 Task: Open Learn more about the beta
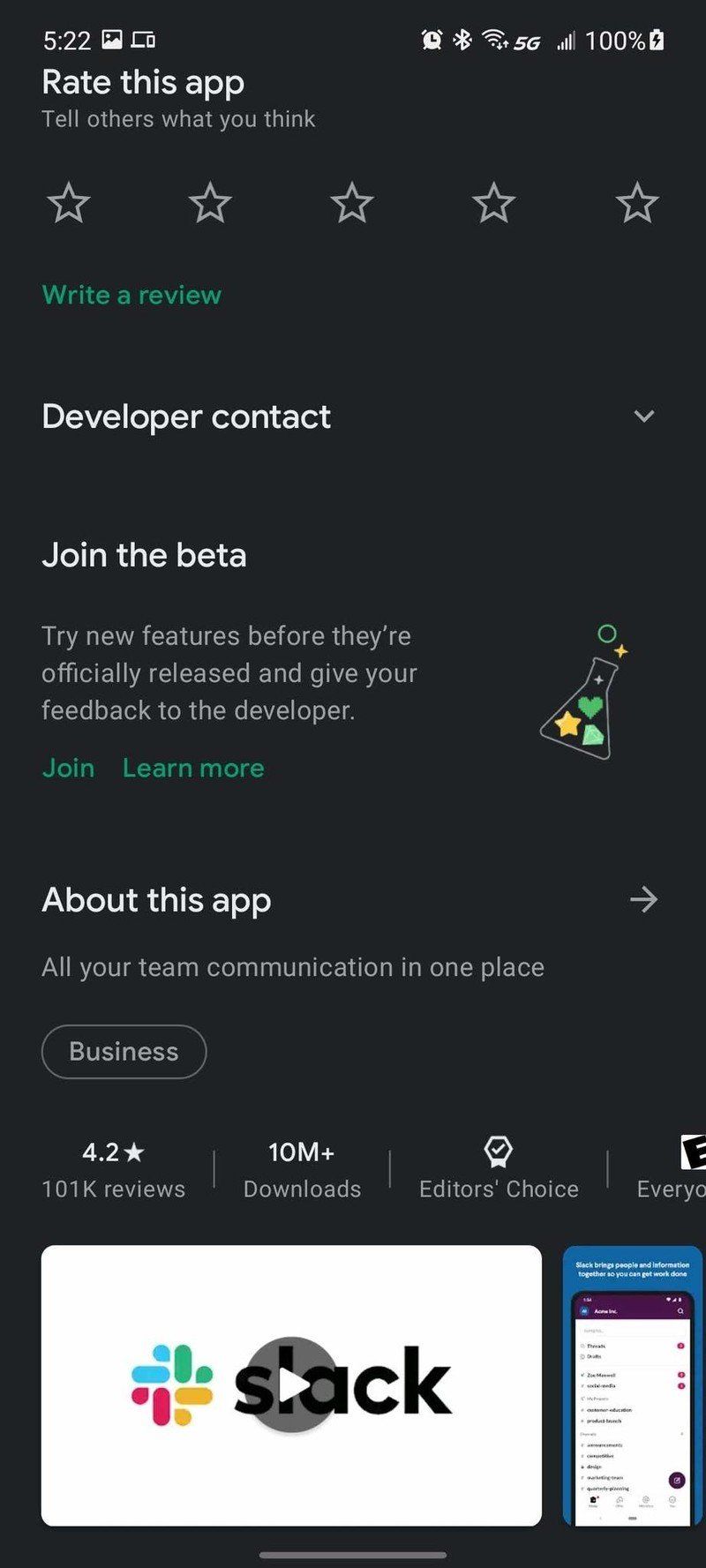(x=193, y=768)
